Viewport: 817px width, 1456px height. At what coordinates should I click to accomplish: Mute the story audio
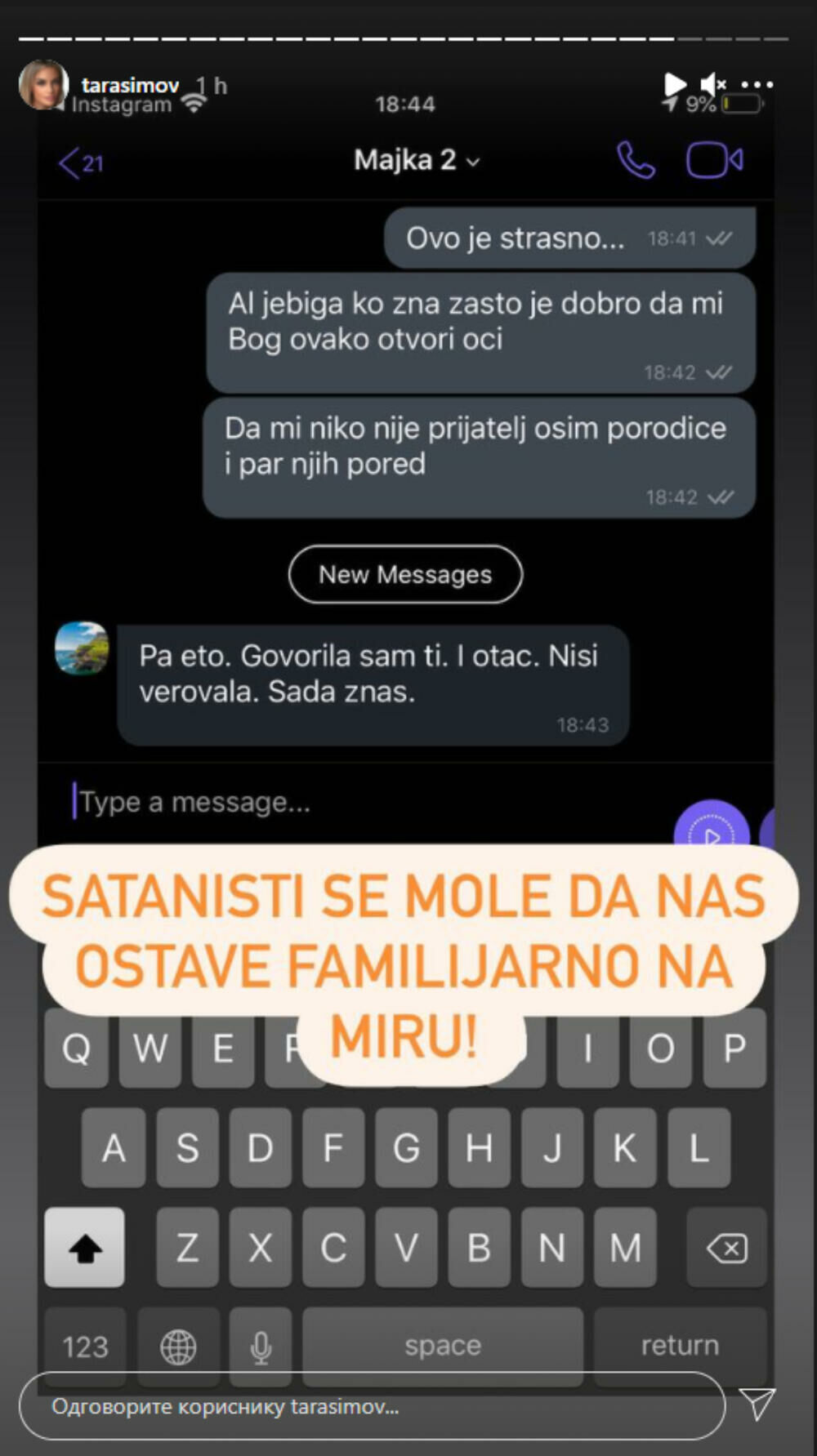(x=710, y=84)
